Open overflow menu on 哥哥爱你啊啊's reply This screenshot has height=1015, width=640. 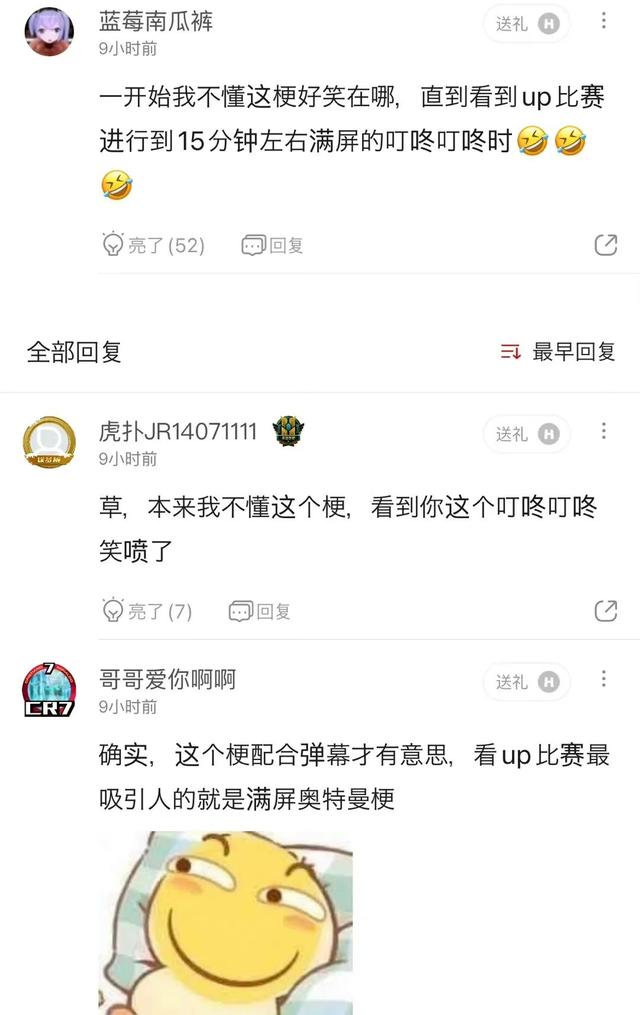click(x=604, y=680)
